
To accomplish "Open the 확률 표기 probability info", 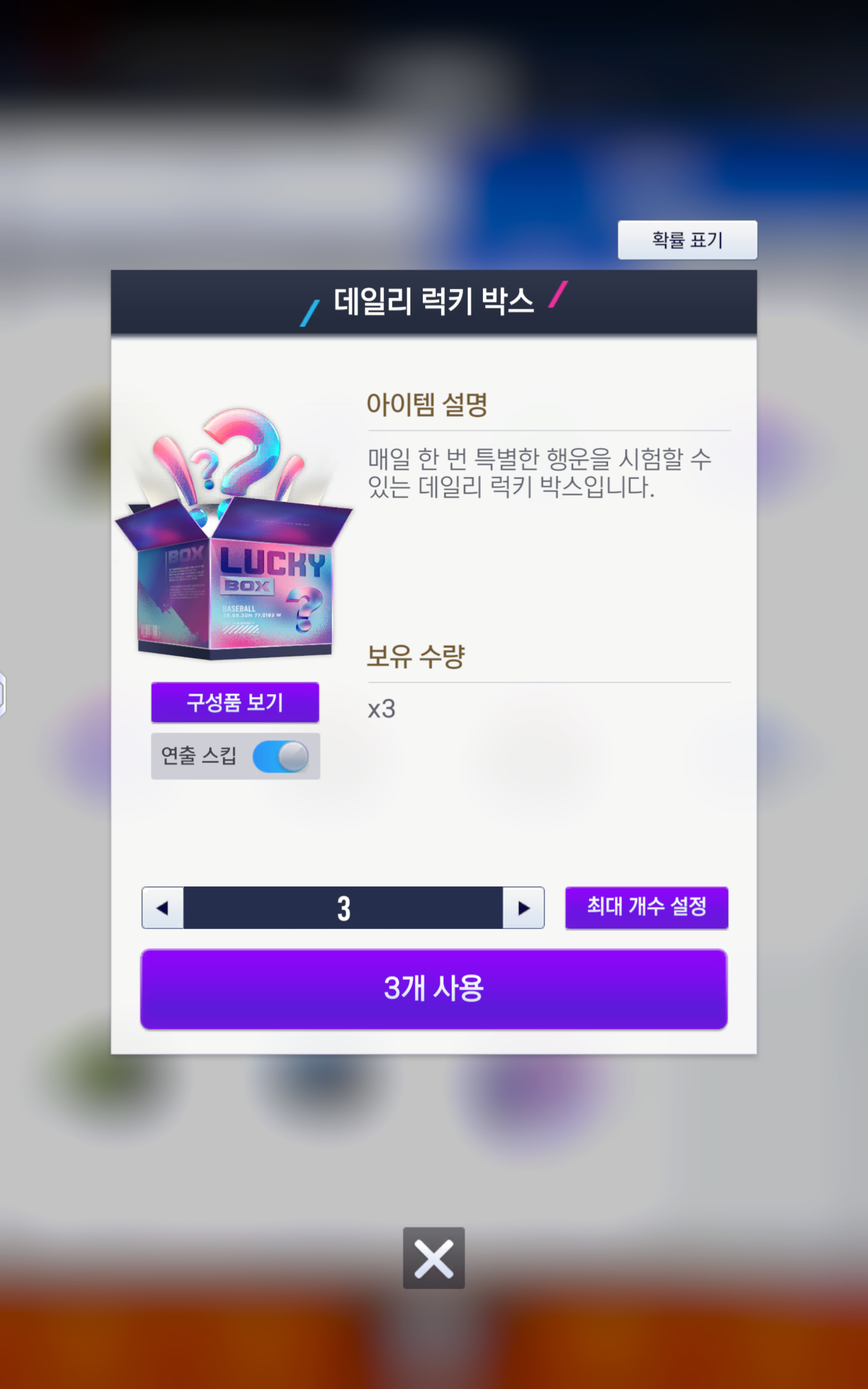I will [x=687, y=240].
